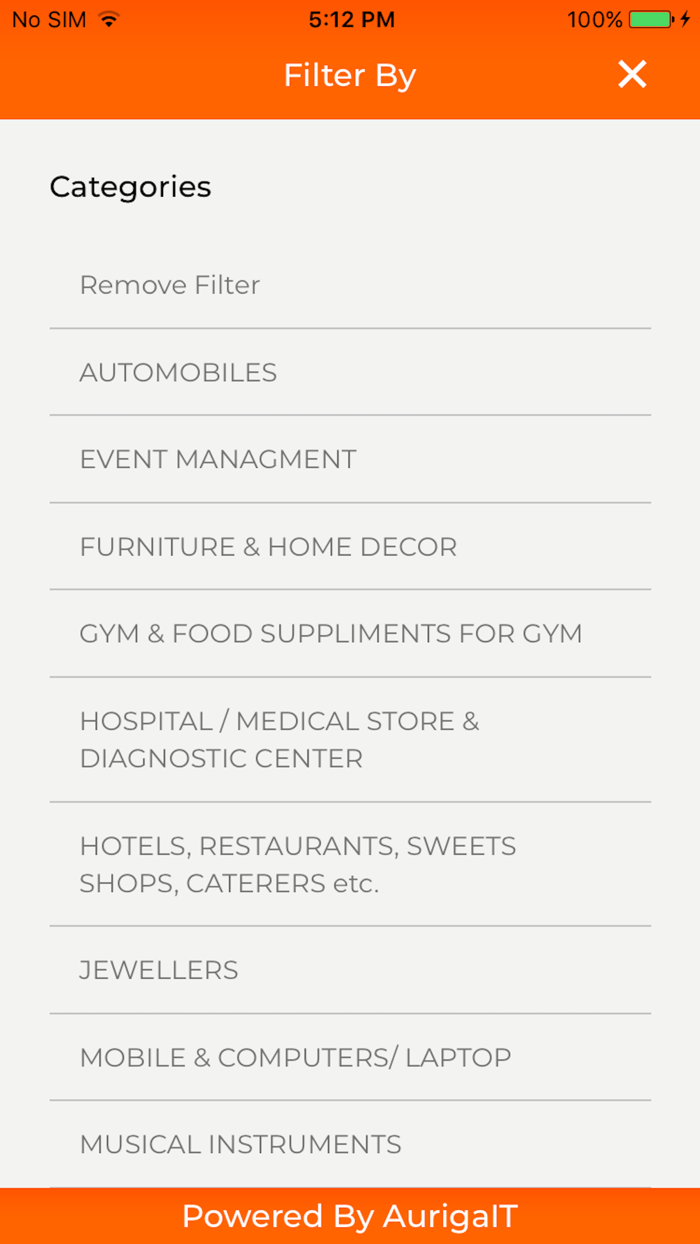Filter by HOSPITAL / MEDICAL STORE category
The image size is (700, 1244).
[x=280, y=739]
